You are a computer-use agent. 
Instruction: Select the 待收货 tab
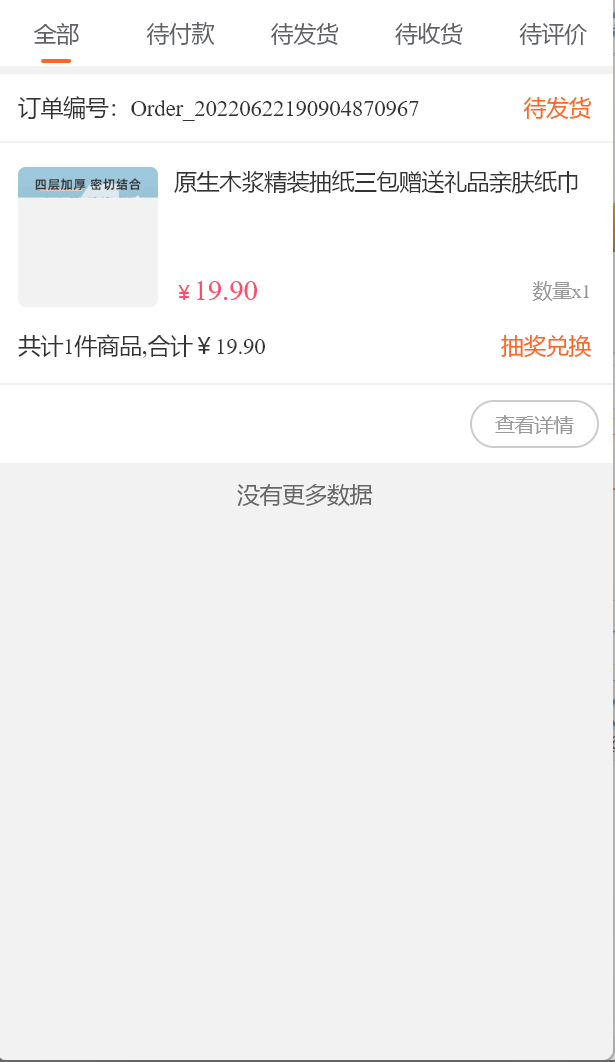click(428, 34)
